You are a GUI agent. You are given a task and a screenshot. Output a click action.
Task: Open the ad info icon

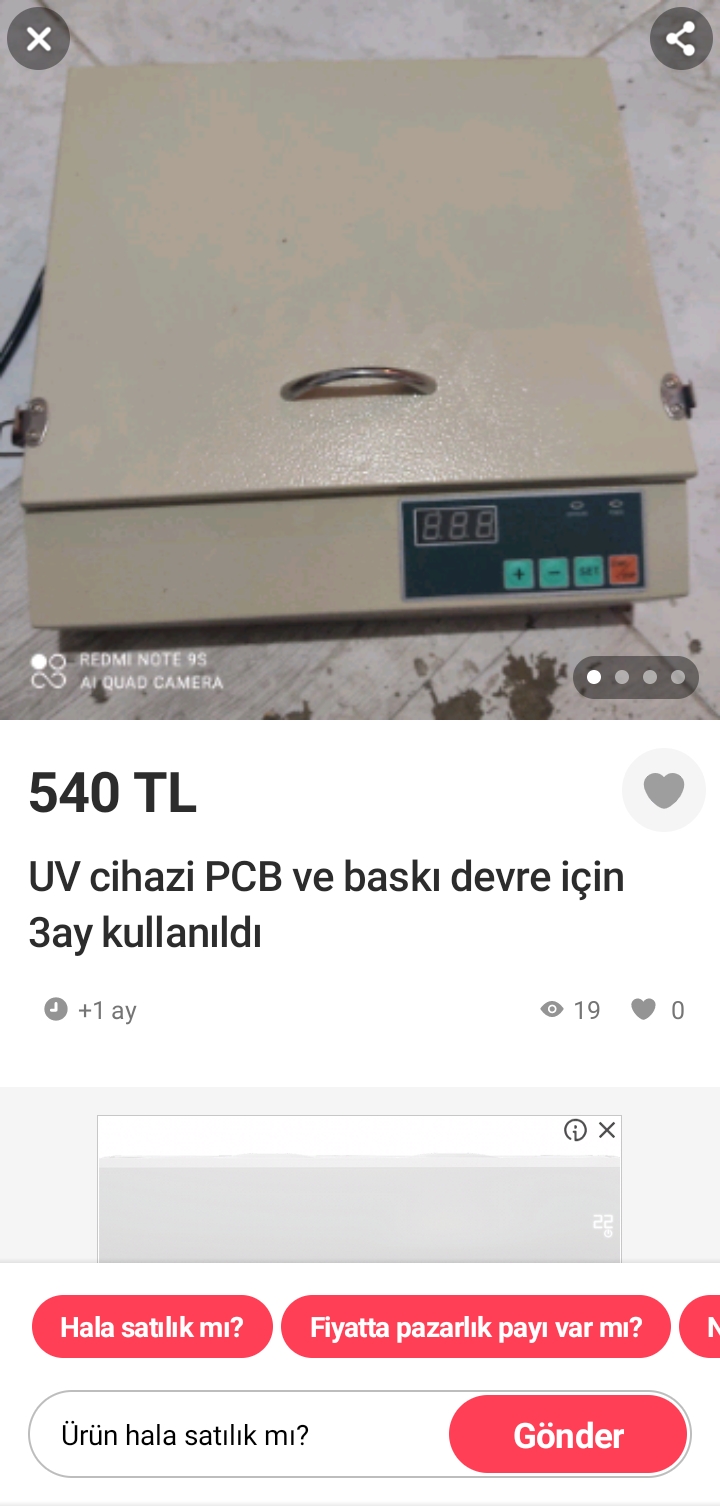575,1130
